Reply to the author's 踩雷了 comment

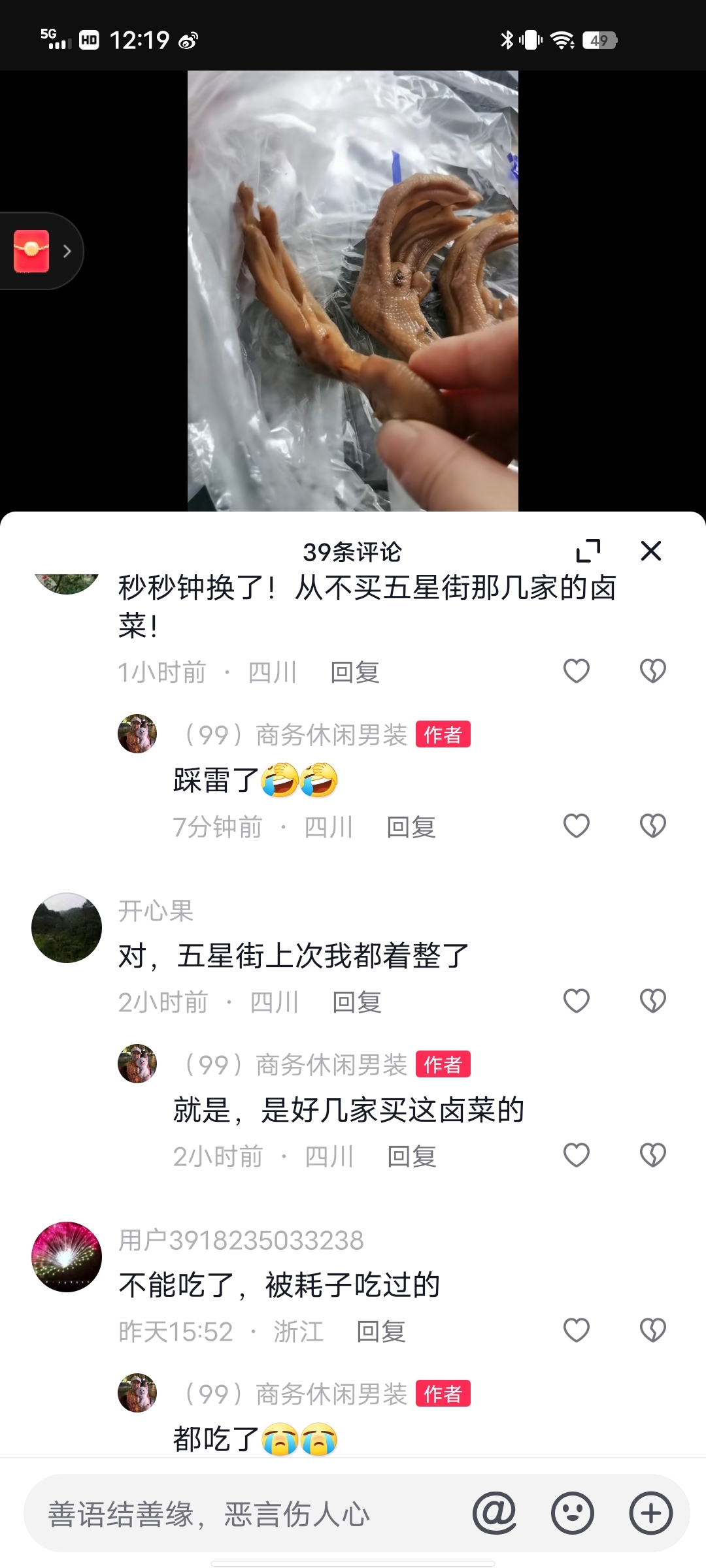click(x=411, y=827)
